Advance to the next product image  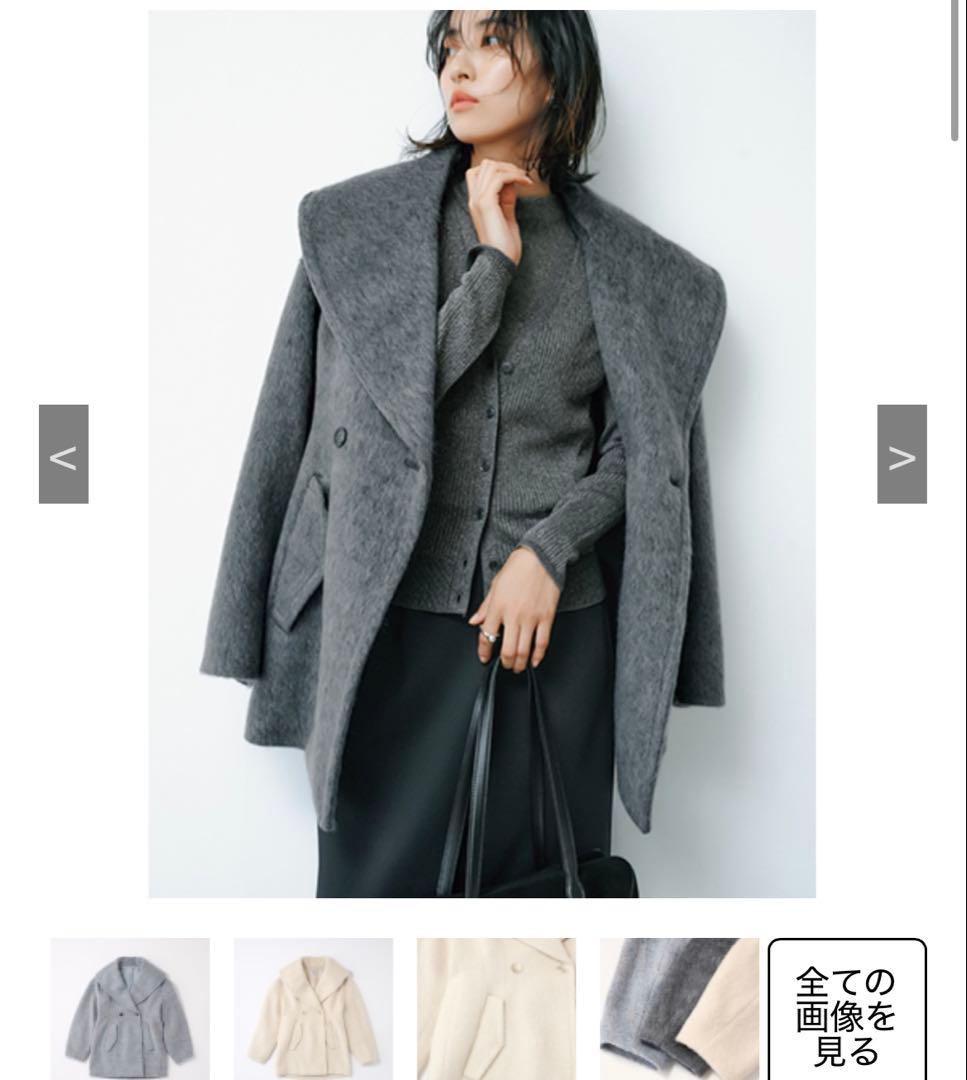902,454
